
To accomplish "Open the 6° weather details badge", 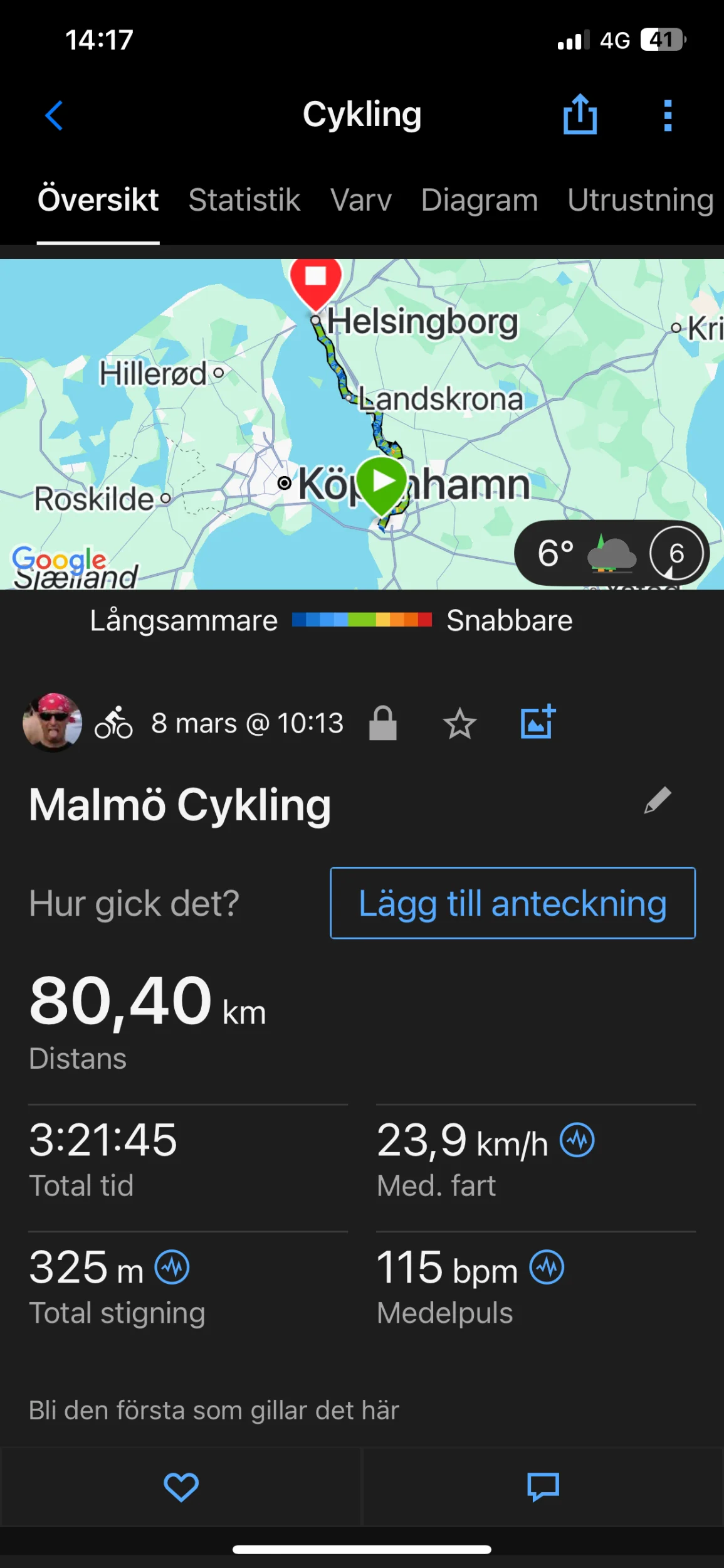I will coord(611,553).
